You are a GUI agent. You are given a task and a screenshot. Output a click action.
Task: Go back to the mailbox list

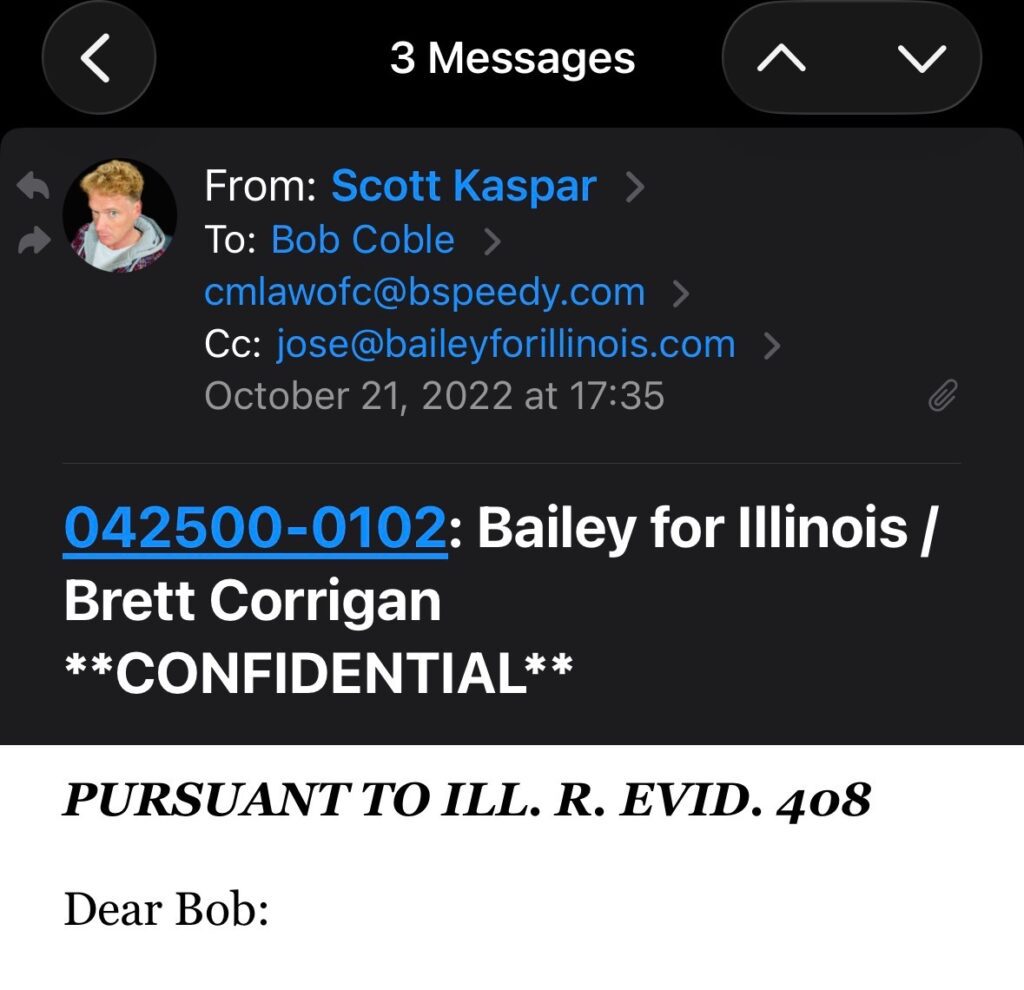(x=96, y=60)
